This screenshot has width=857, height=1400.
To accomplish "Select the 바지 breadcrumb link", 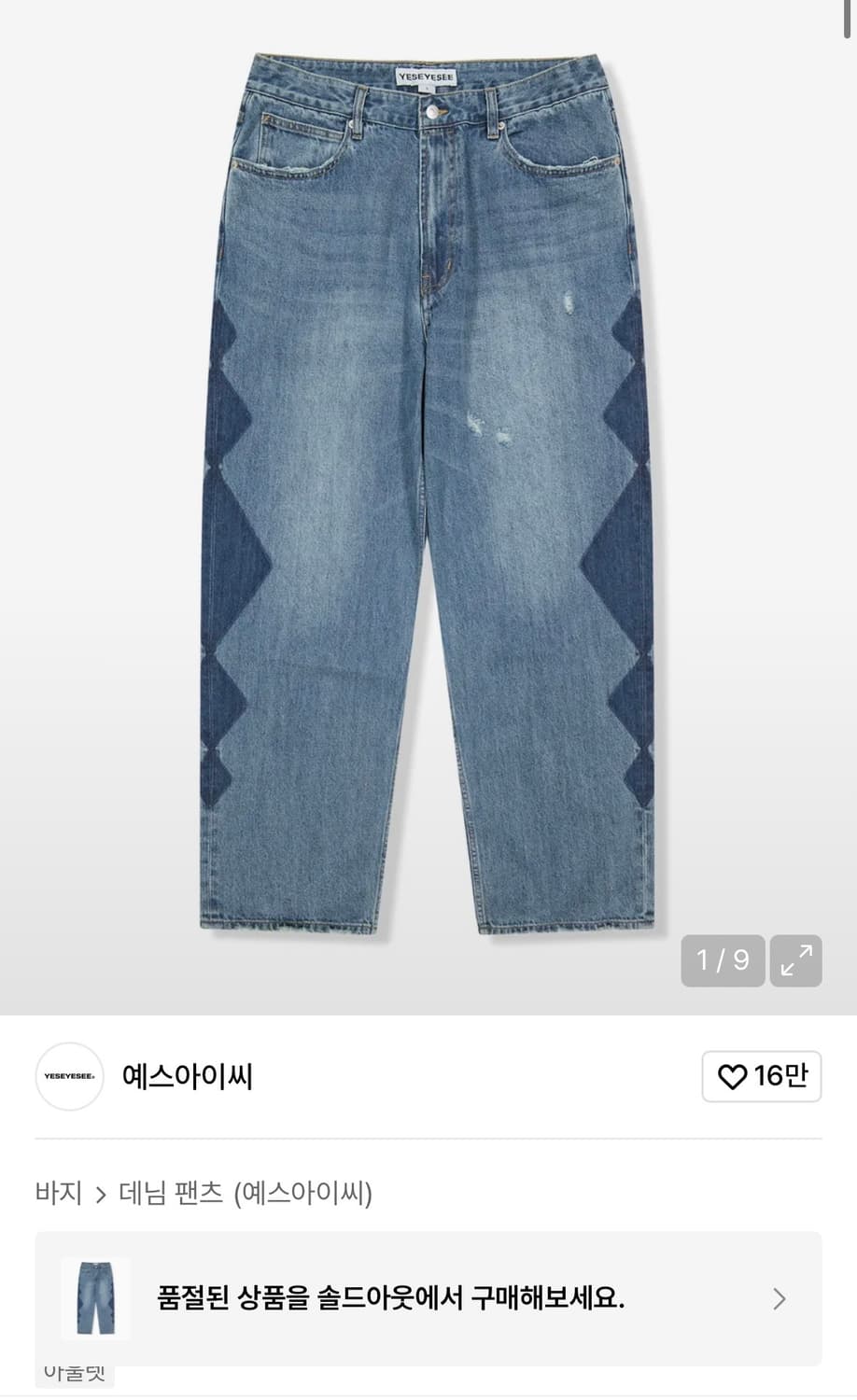I will click(60, 1195).
